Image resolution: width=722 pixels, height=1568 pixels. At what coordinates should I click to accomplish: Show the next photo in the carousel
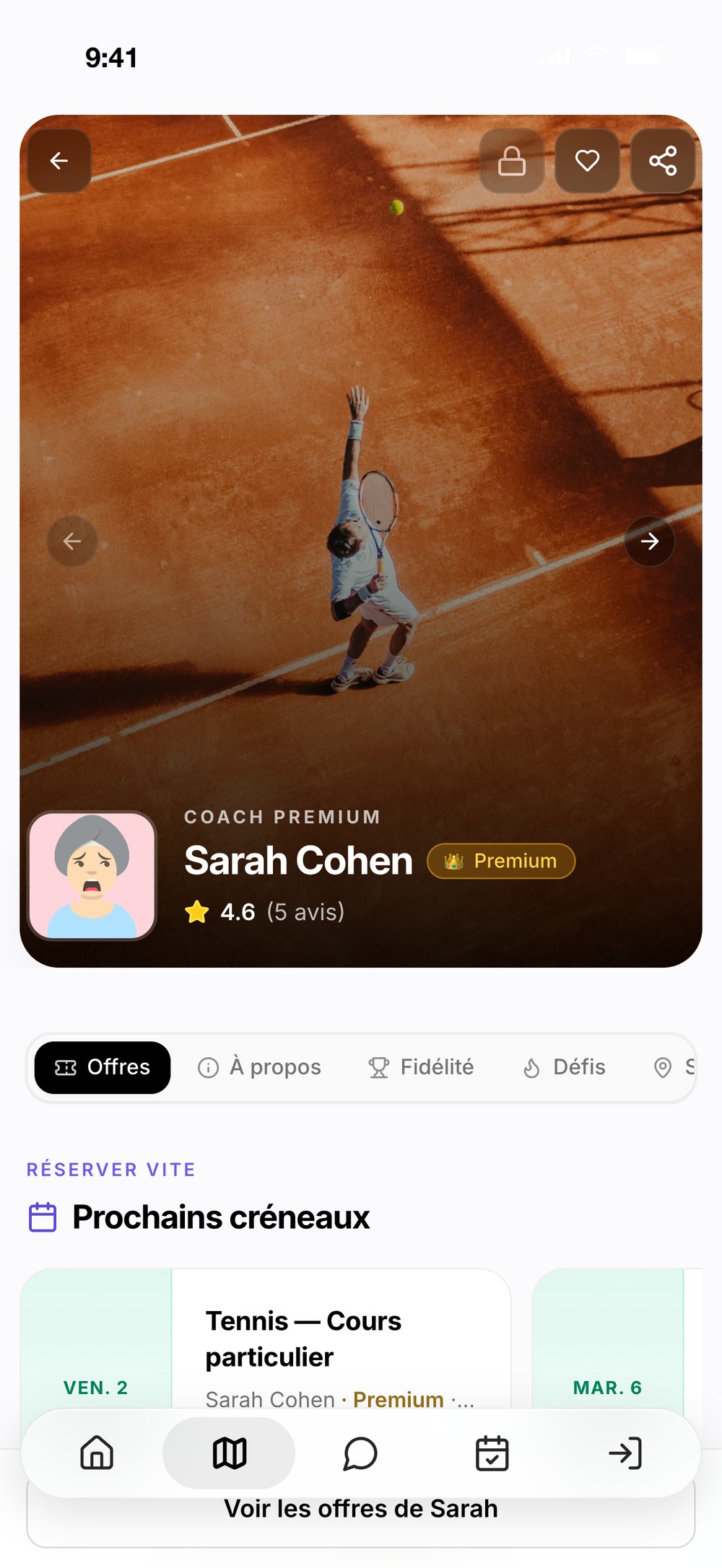click(x=650, y=541)
